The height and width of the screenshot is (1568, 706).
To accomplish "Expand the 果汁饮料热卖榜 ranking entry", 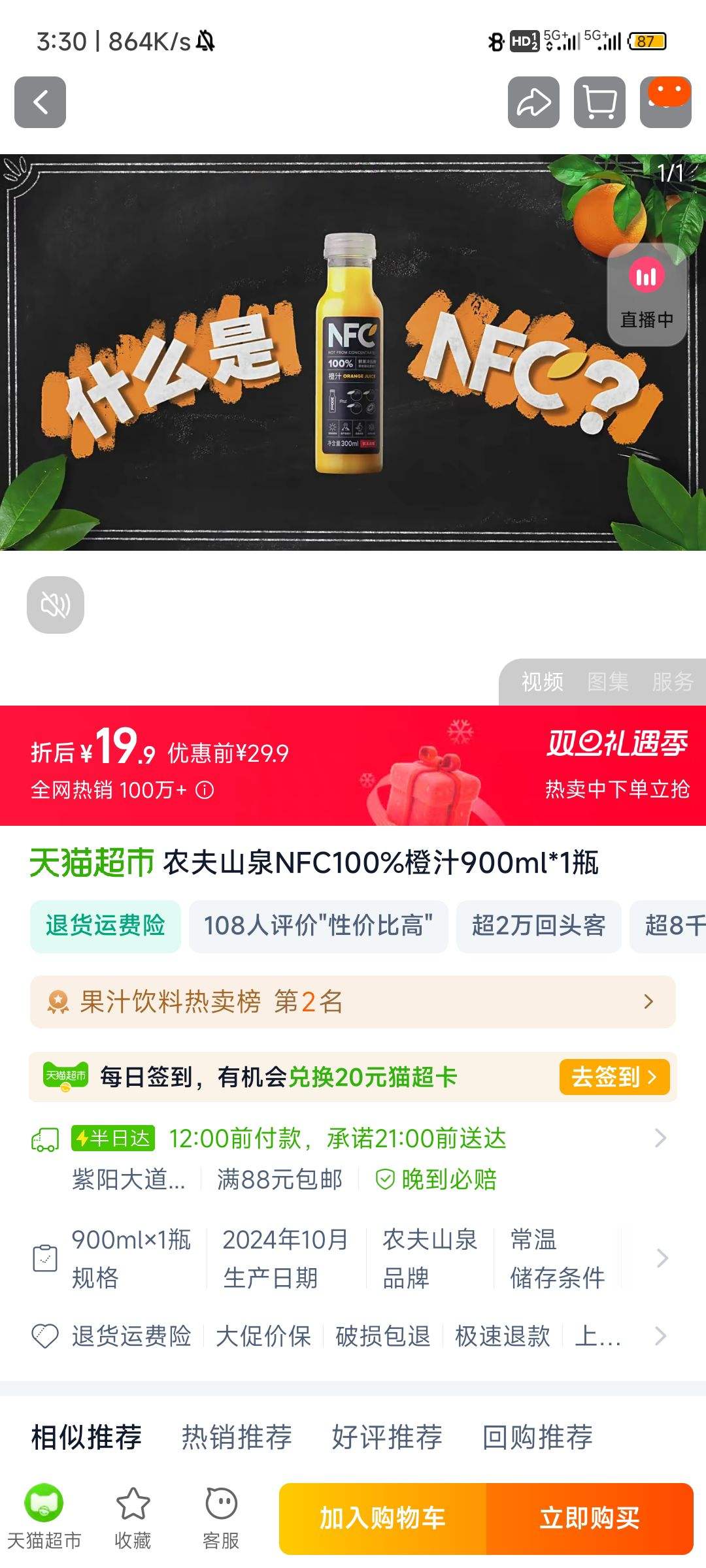I will (353, 1001).
